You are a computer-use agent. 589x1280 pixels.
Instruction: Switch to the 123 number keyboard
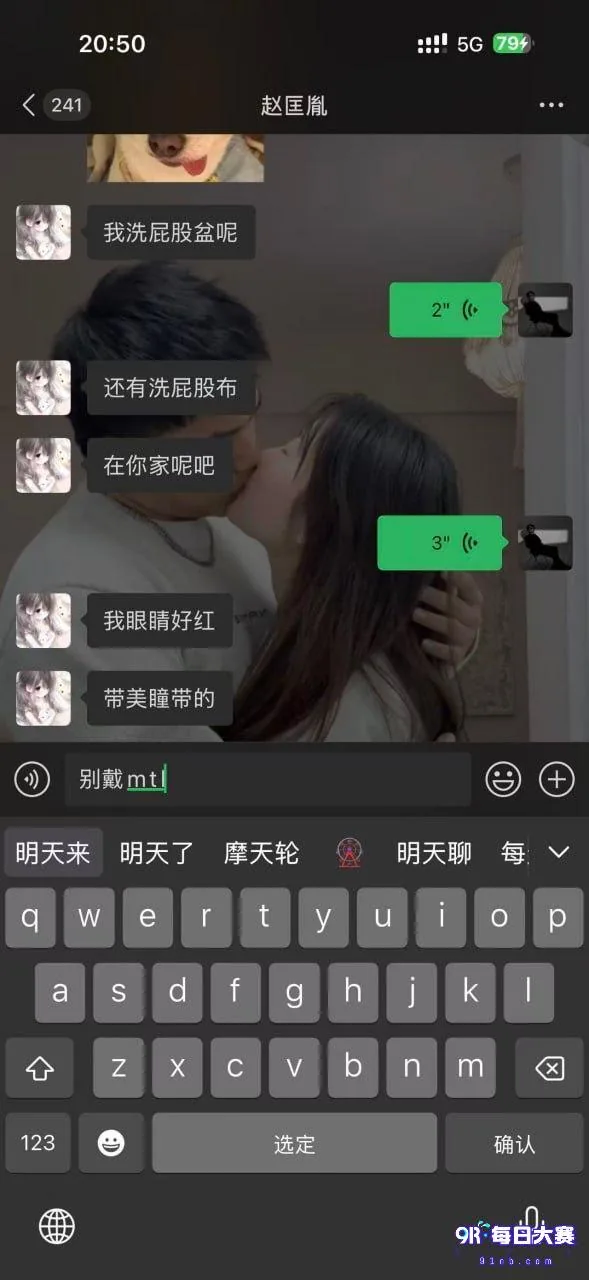(38, 1143)
